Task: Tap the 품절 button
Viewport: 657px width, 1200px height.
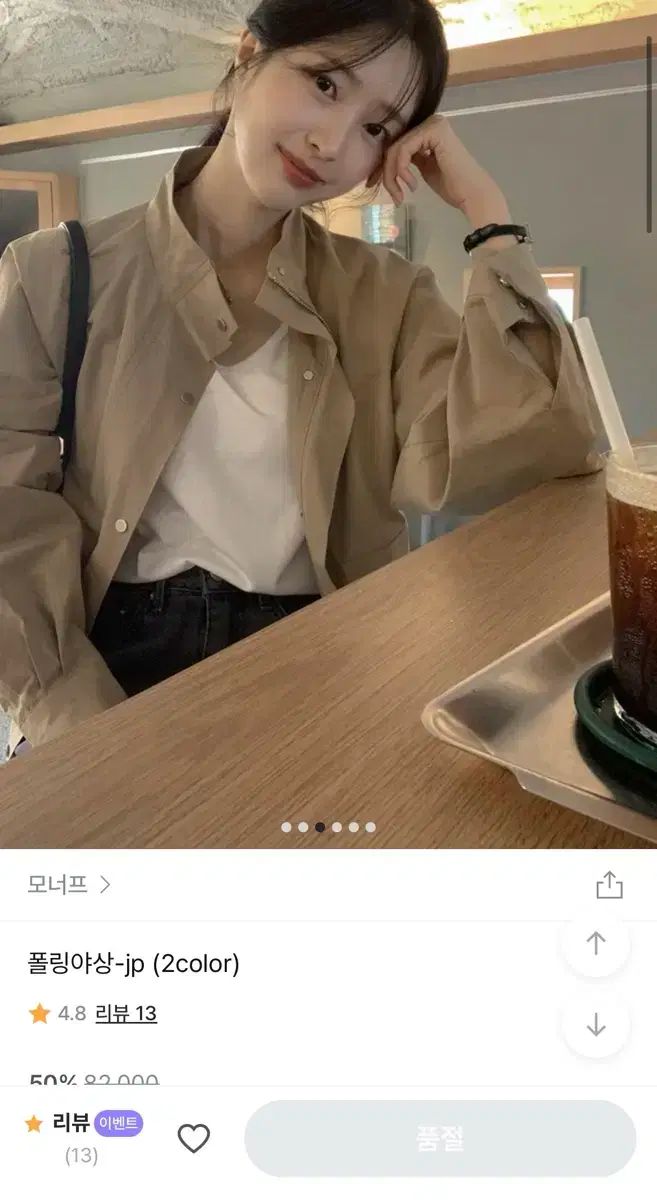Action: click(x=440, y=1138)
